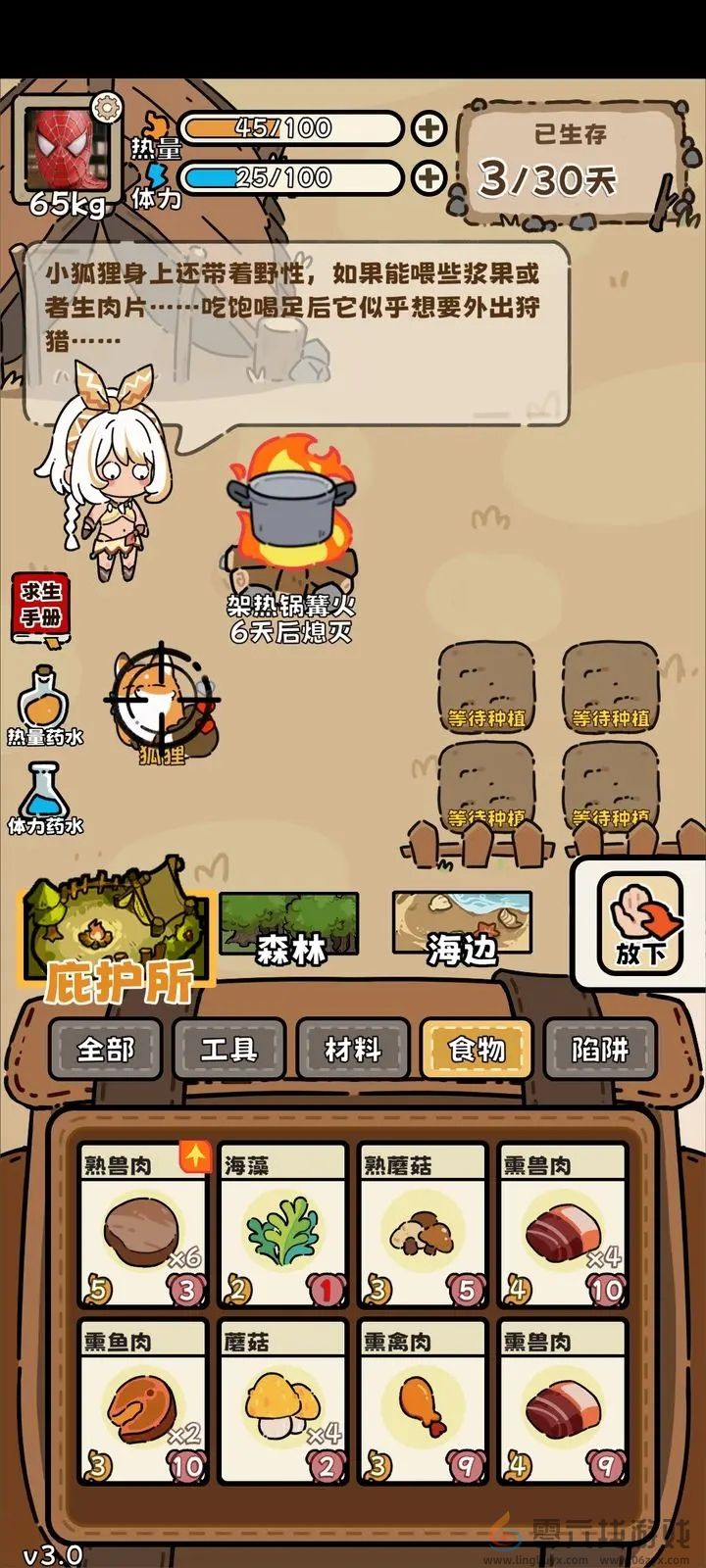
Task: Click the plus next to the 热量 bar
Action: [x=429, y=128]
